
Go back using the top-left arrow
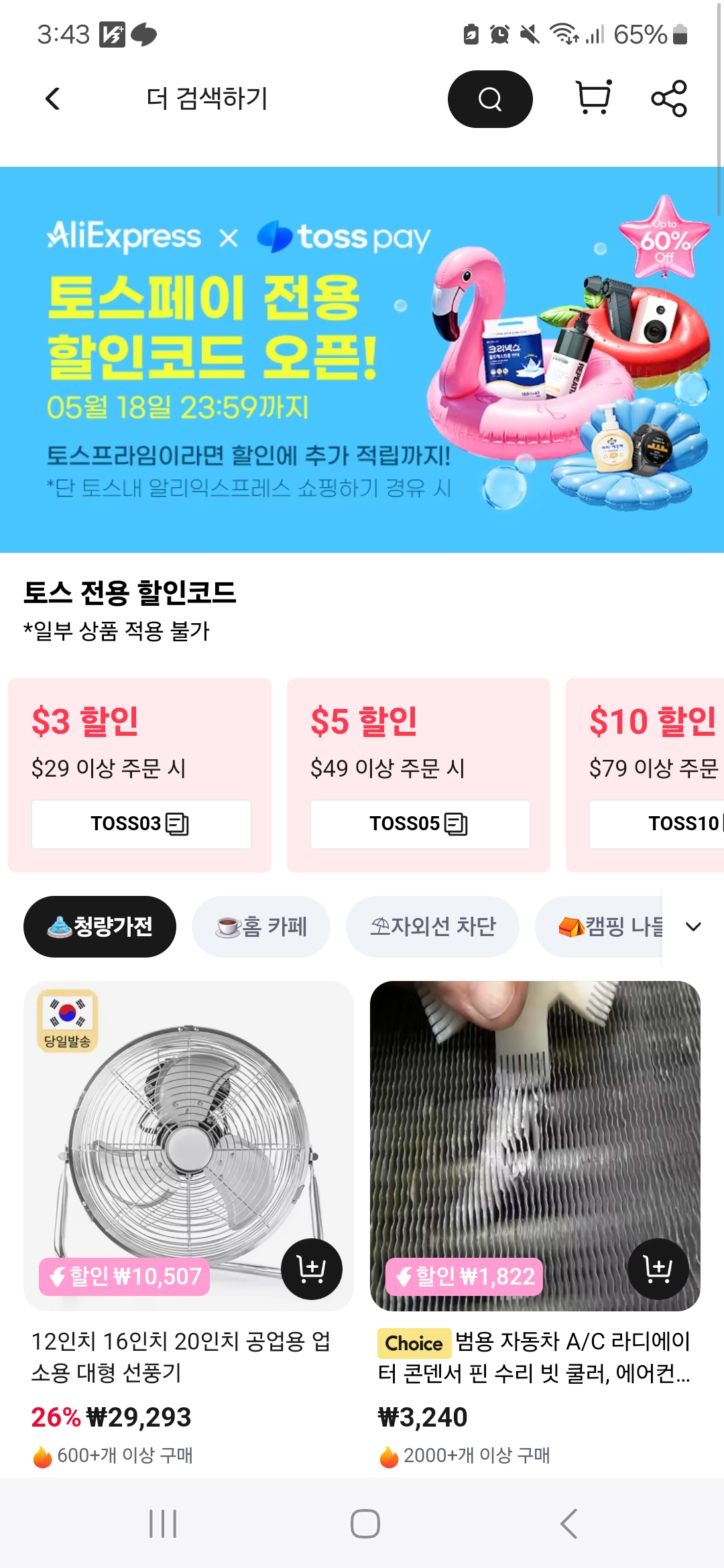[x=52, y=99]
